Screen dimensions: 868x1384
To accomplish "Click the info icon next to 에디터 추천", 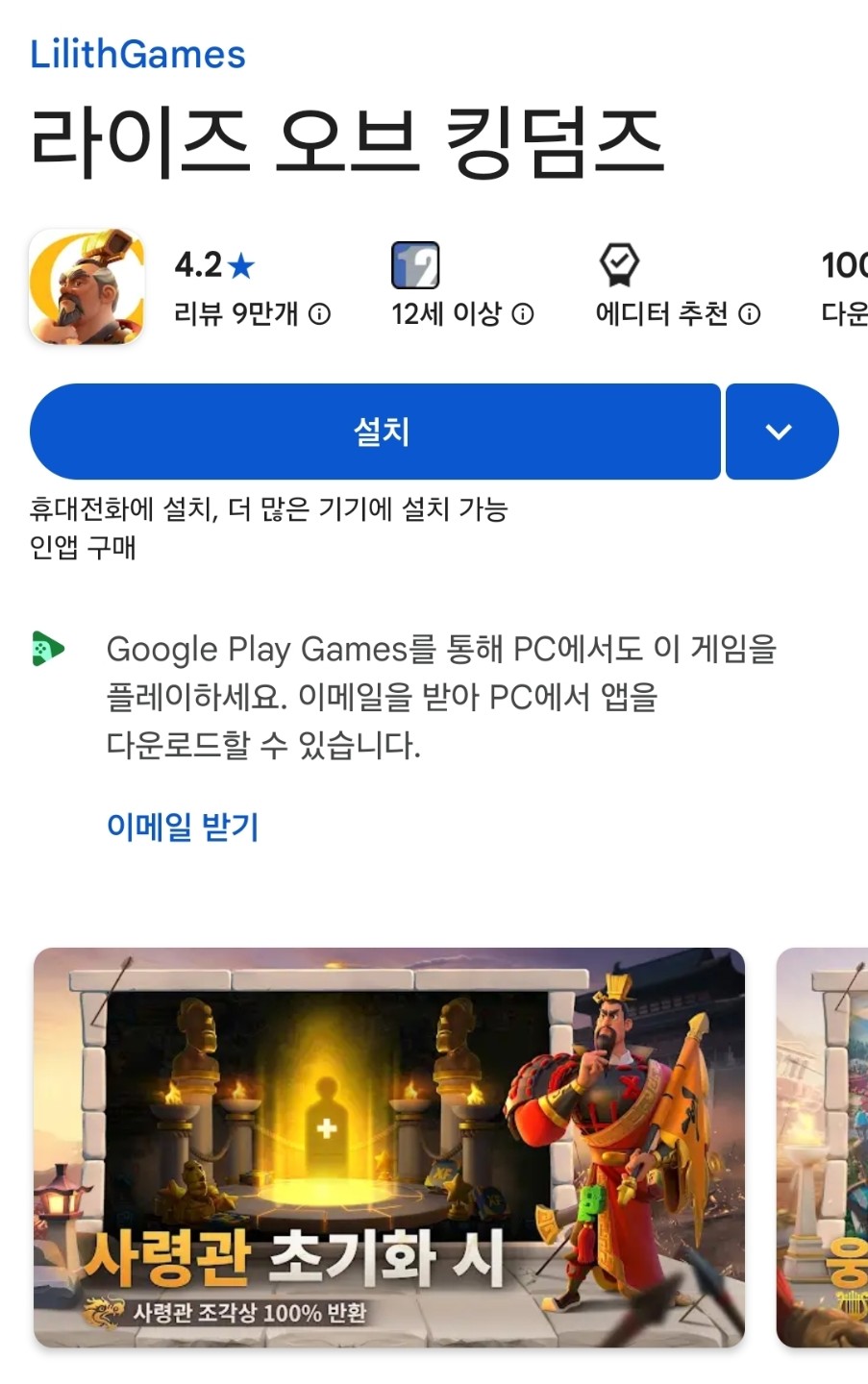I will [x=748, y=313].
